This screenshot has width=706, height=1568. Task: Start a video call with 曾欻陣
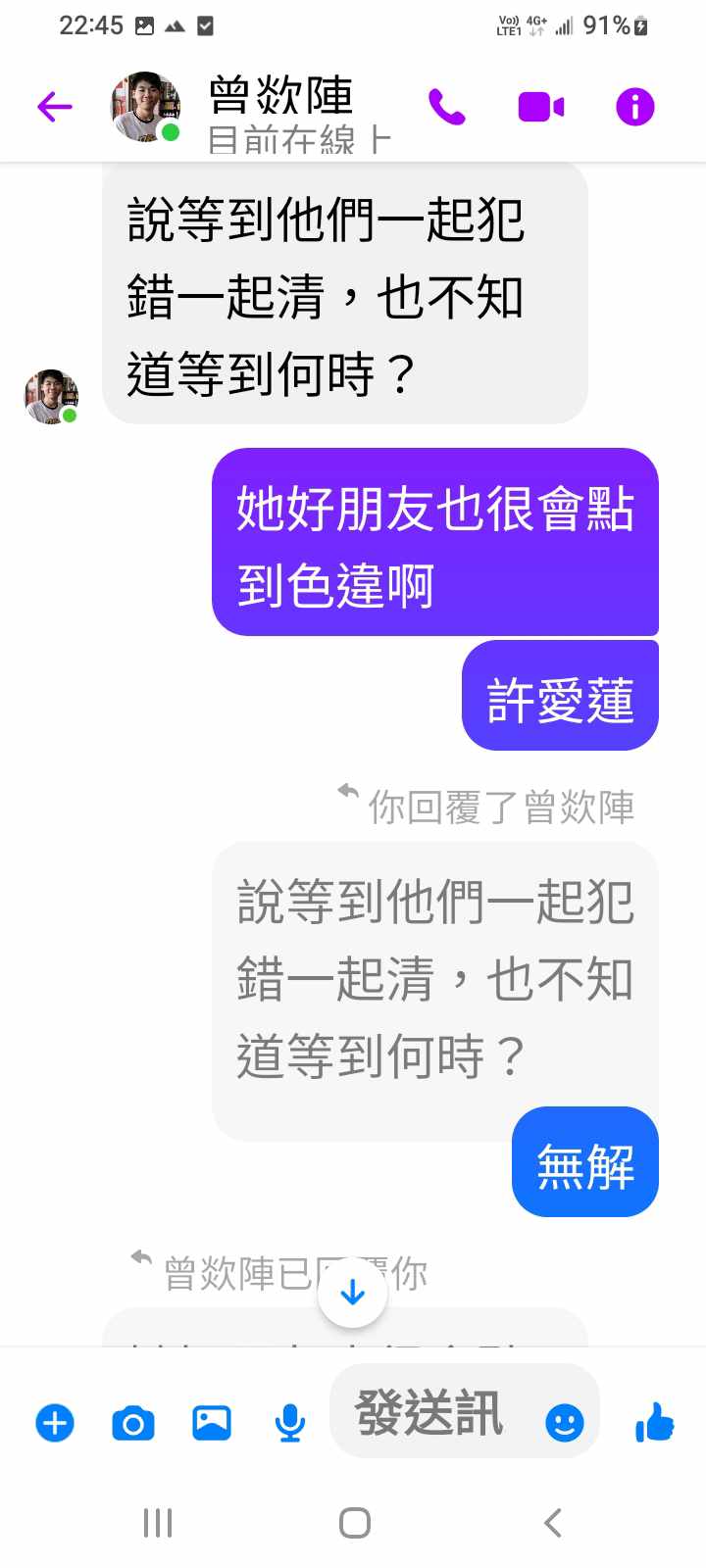[541, 107]
